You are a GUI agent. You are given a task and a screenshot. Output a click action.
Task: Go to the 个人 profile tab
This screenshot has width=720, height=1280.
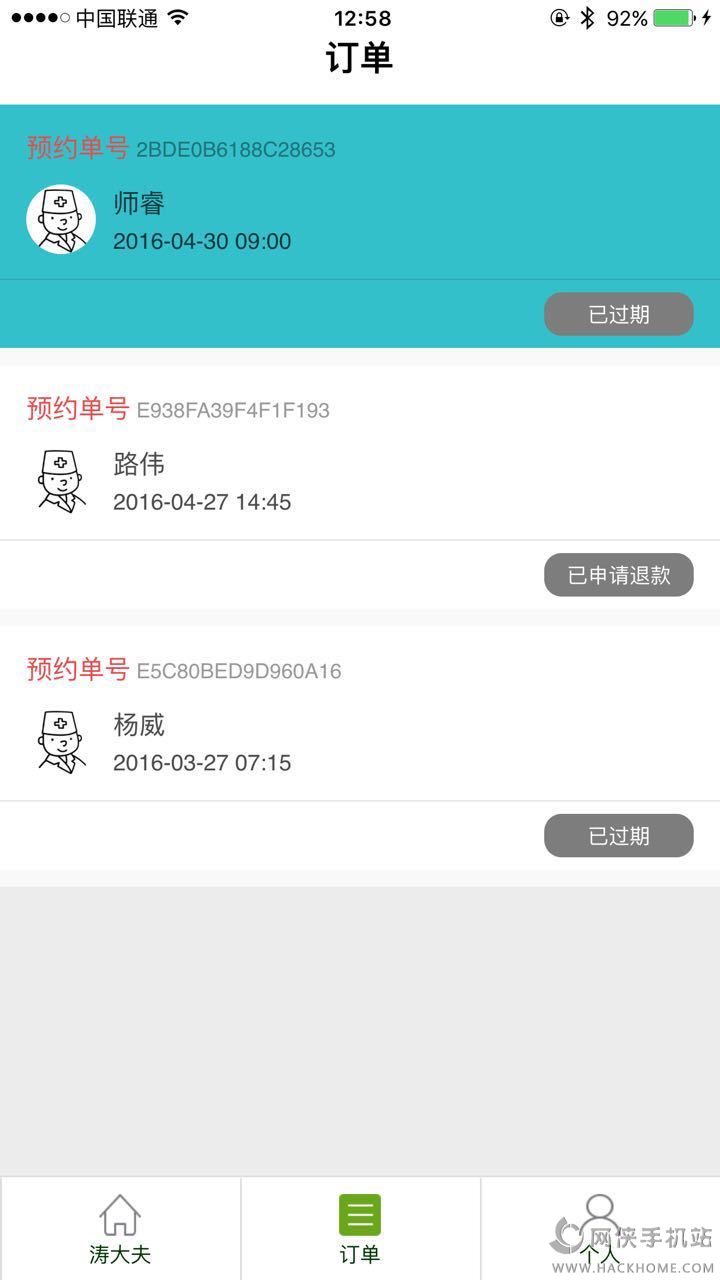(599, 1228)
